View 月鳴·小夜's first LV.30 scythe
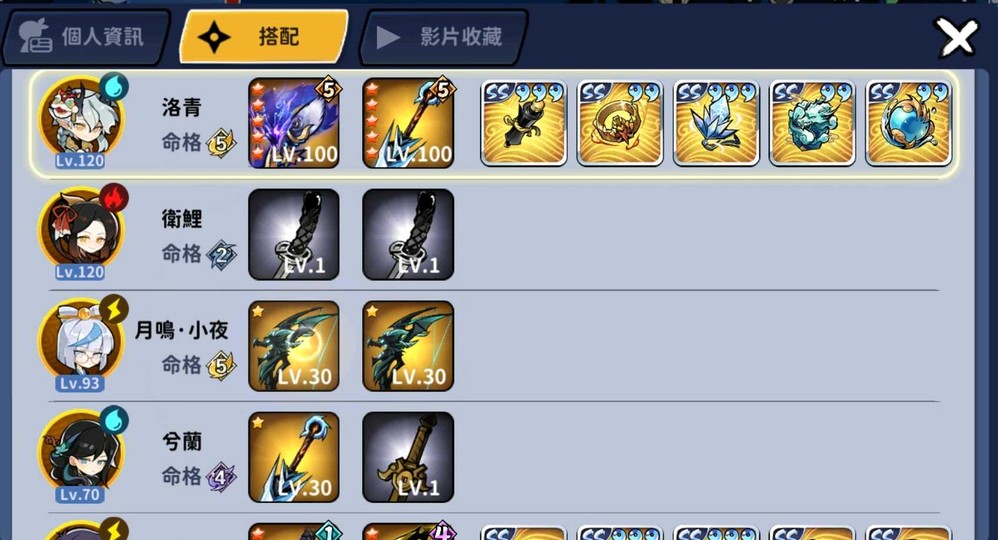Image resolution: width=998 pixels, height=540 pixels. (294, 346)
